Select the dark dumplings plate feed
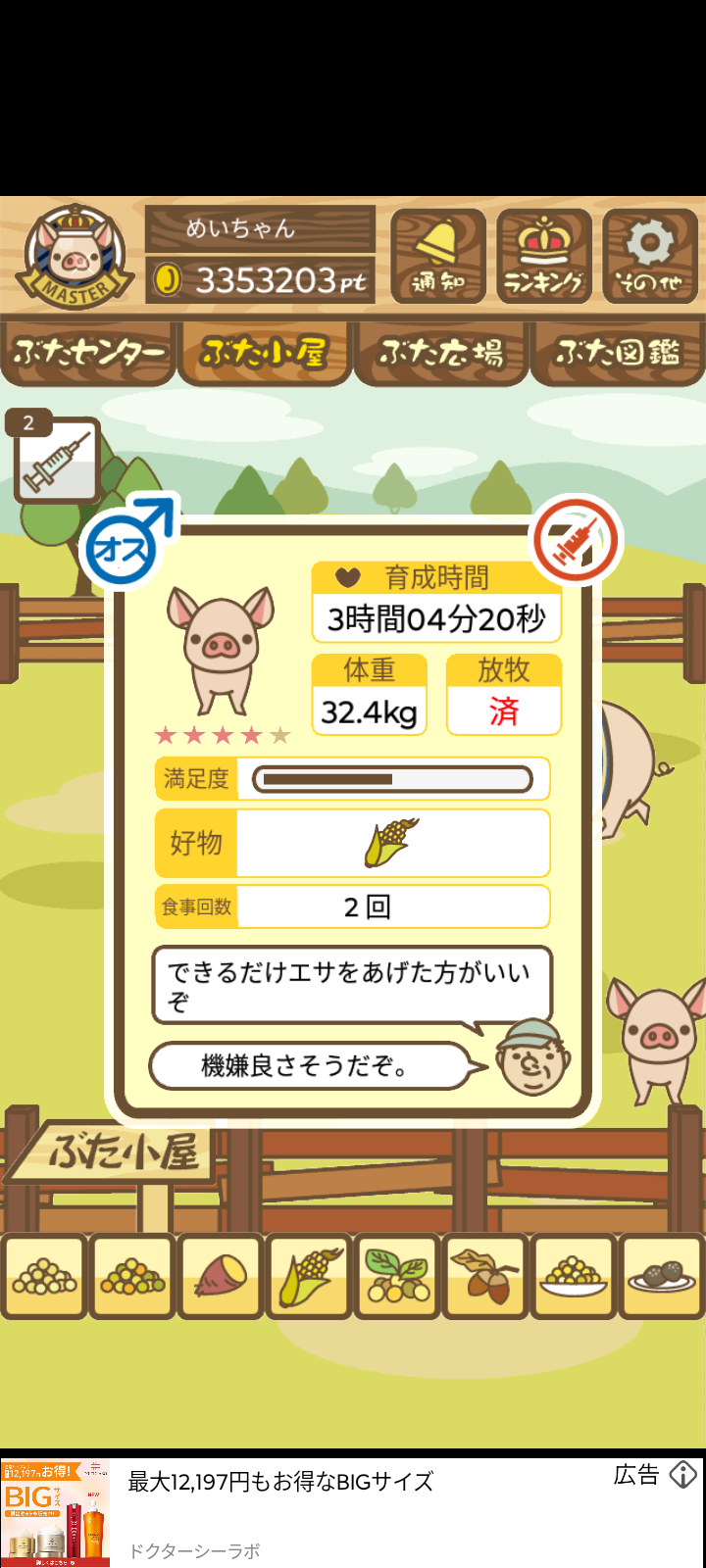This screenshot has height=1568, width=706. 662,1277
